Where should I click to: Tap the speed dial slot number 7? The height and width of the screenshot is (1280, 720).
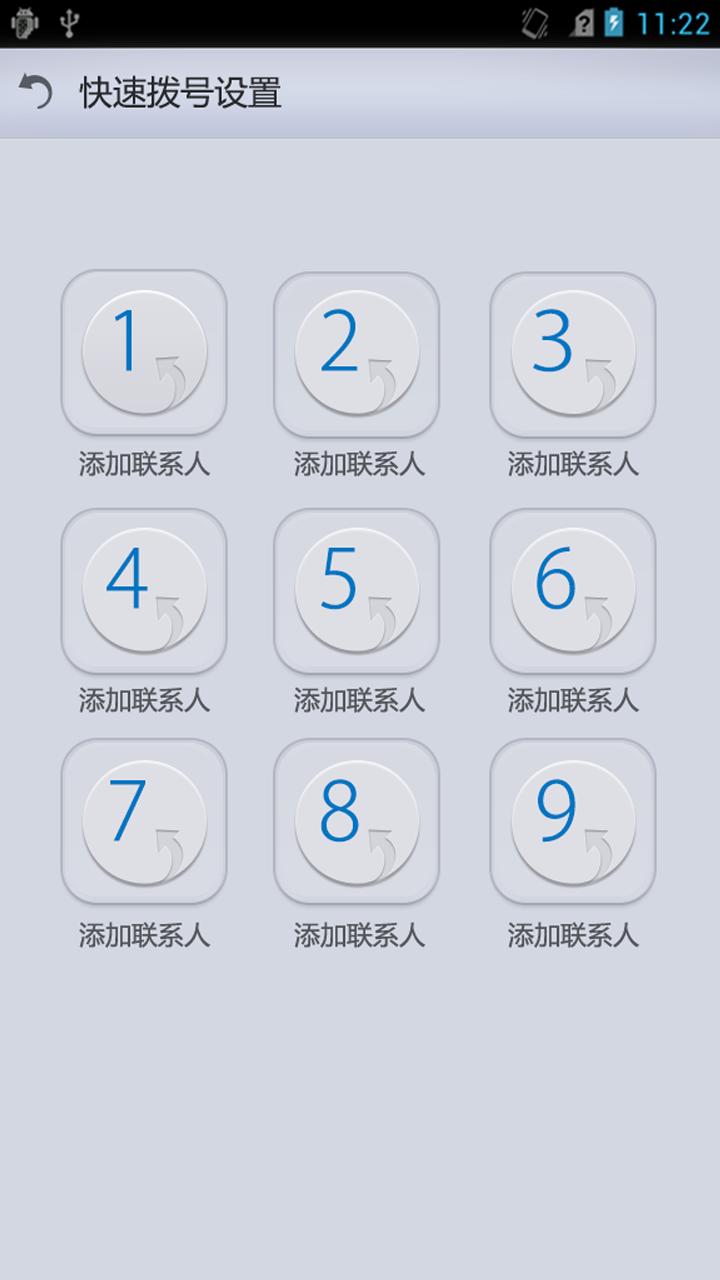[x=144, y=820]
